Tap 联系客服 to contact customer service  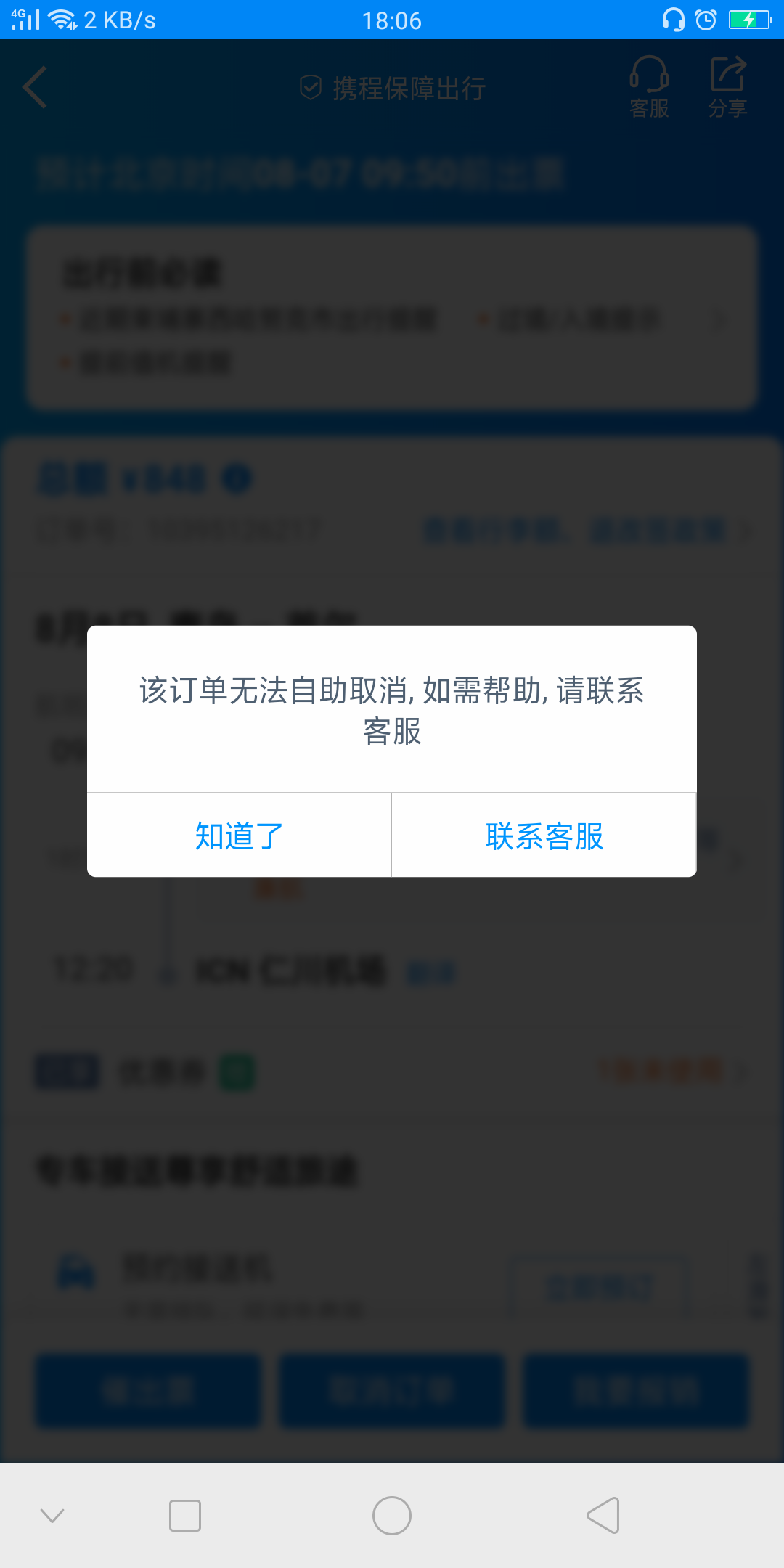(544, 836)
